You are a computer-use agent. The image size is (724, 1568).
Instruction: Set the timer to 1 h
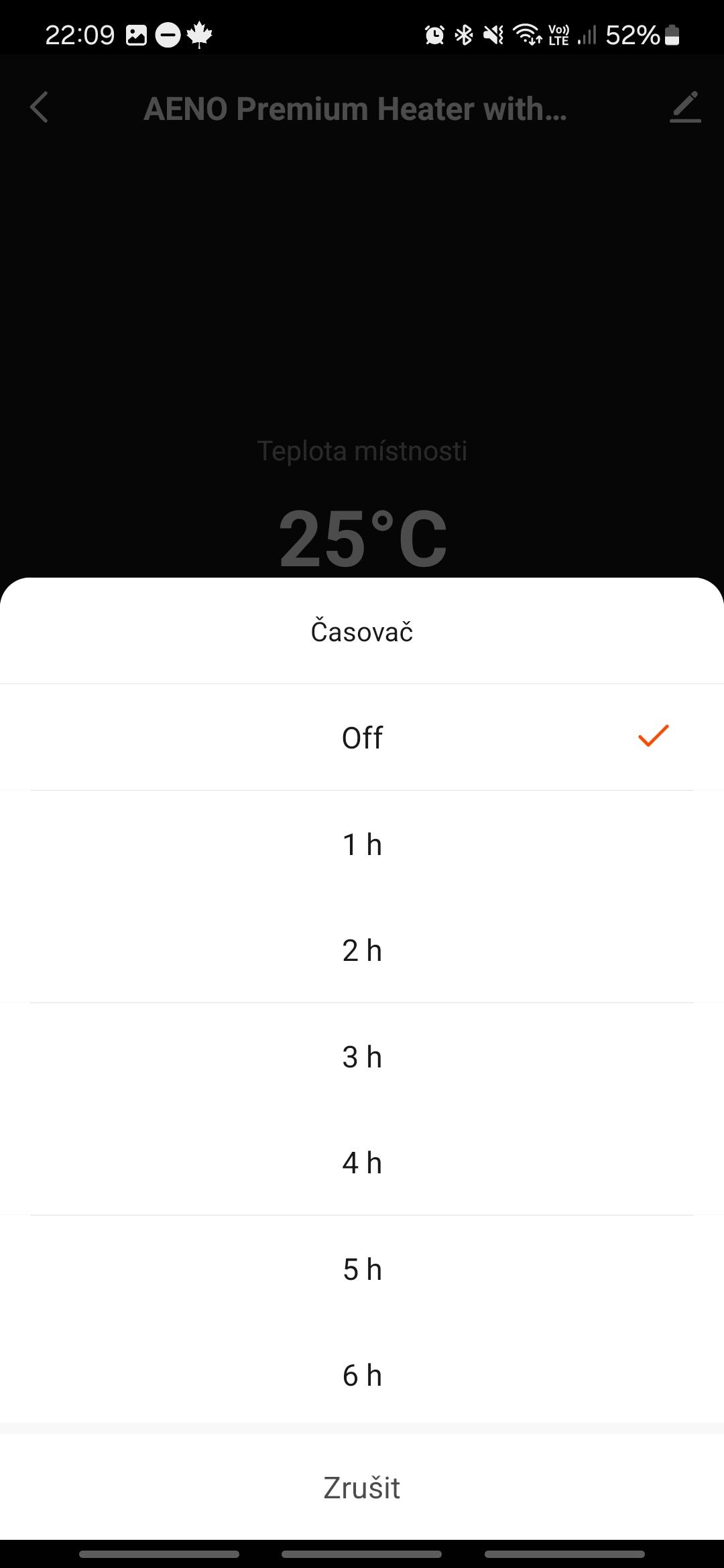362,844
